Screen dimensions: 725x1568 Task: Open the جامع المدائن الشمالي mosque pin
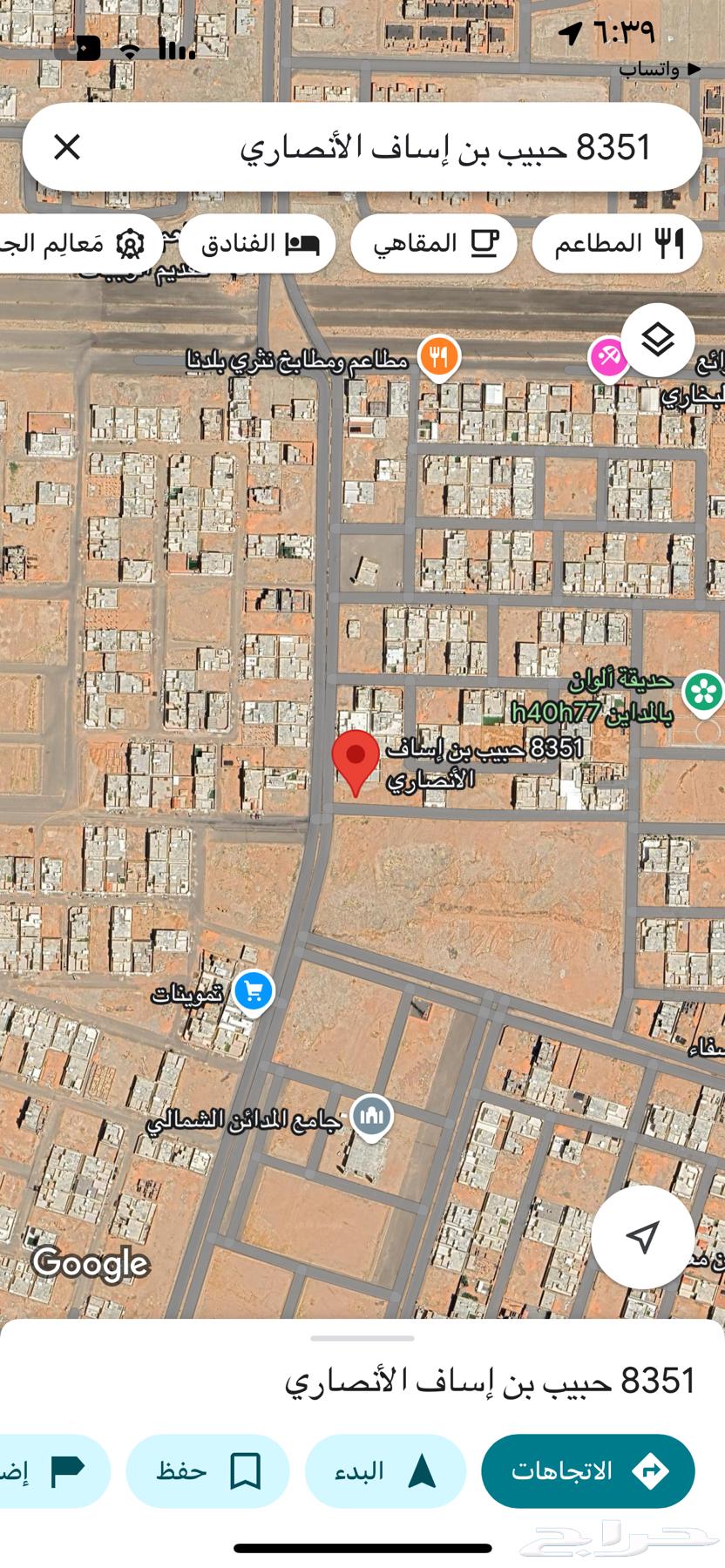tap(372, 1116)
